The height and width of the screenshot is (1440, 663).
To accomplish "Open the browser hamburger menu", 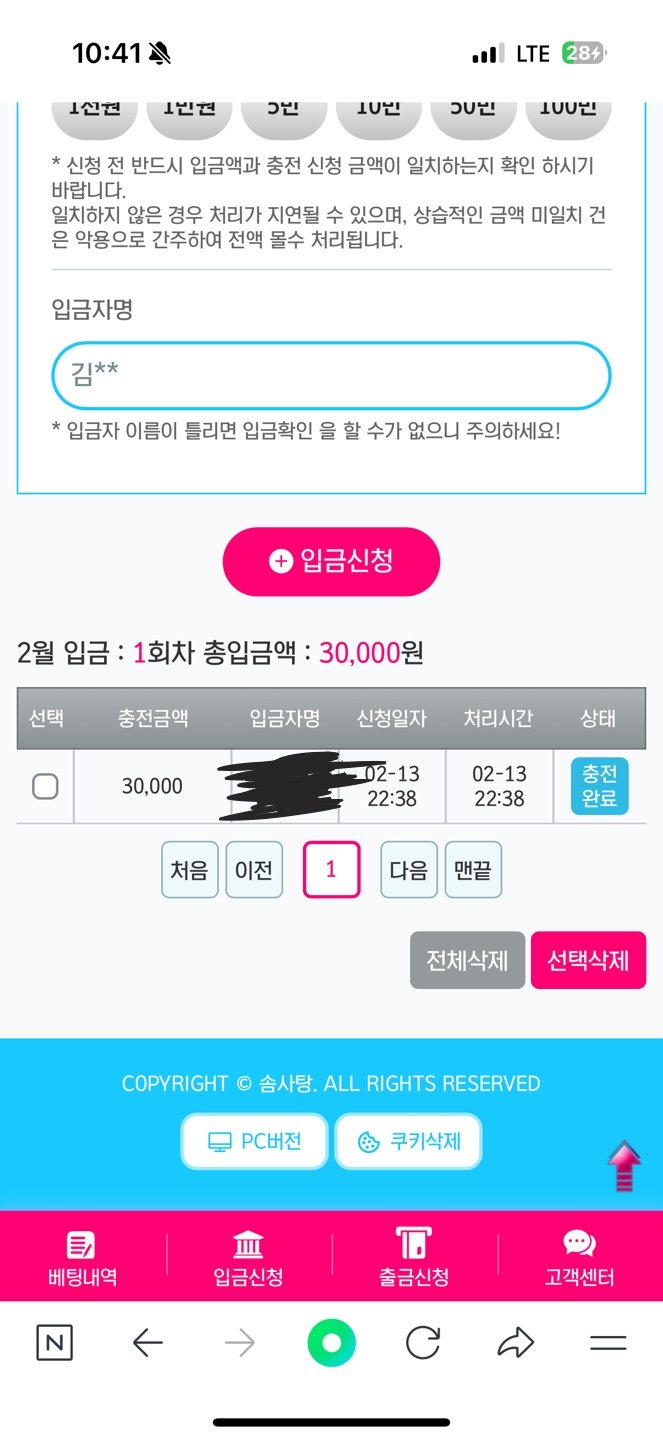I will click(607, 1343).
